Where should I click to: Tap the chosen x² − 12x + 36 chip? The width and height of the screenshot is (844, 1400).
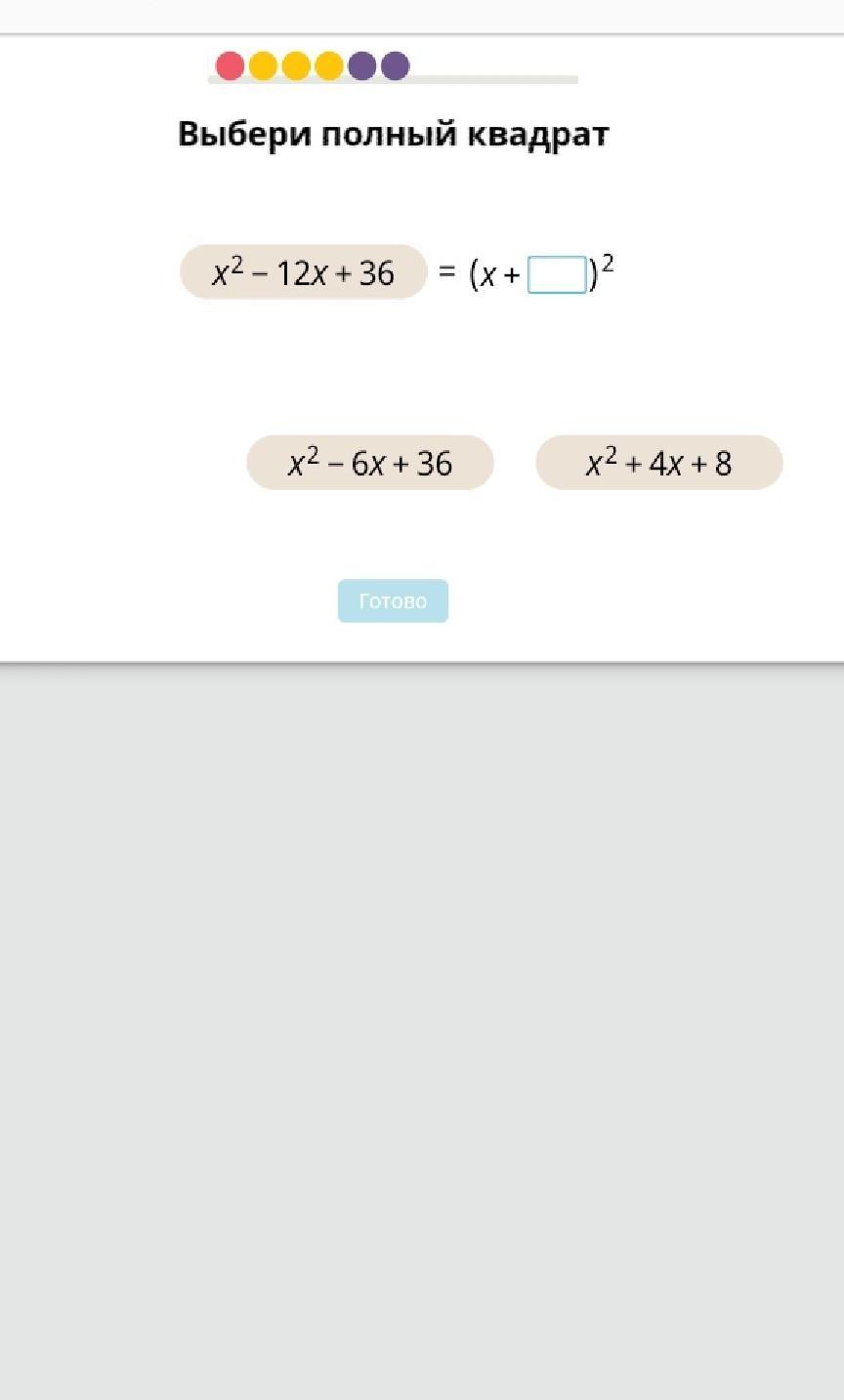point(304,272)
